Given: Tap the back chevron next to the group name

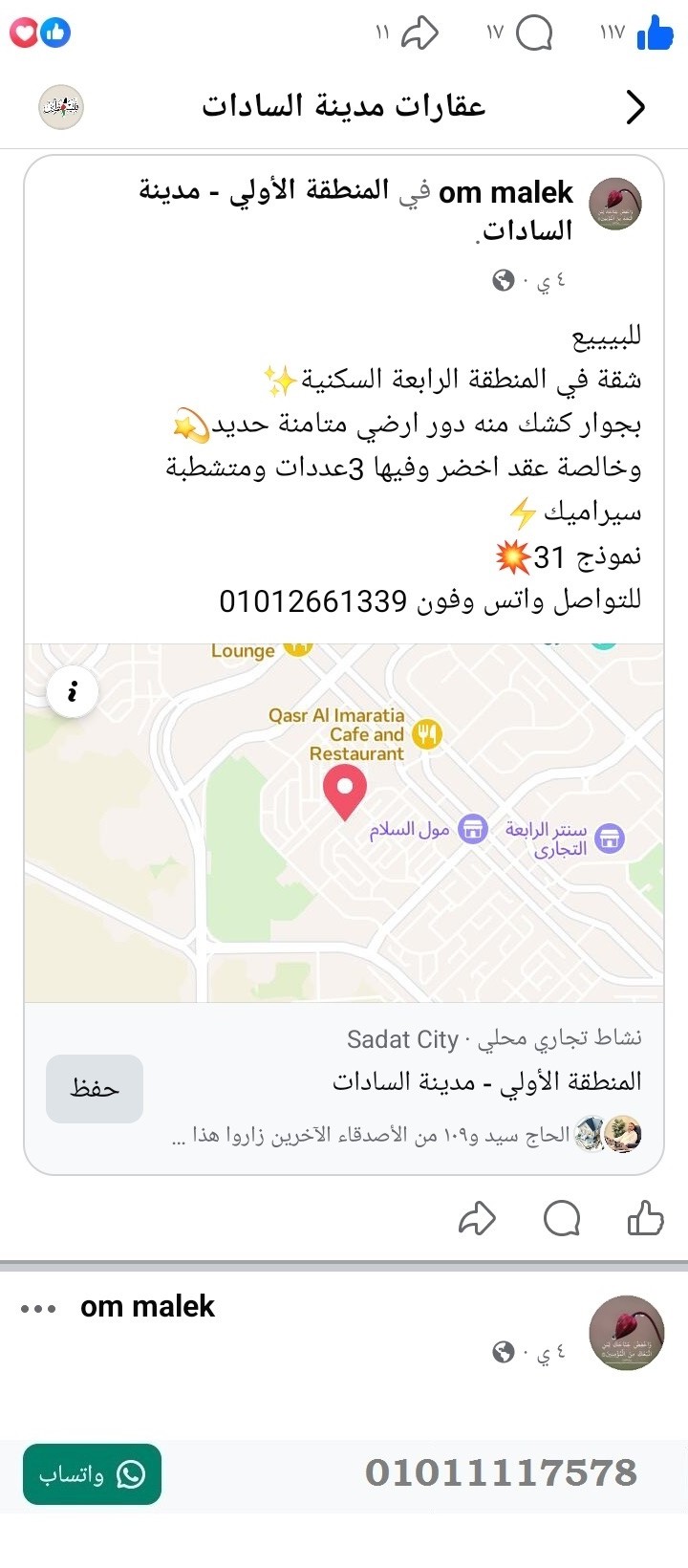Looking at the screenshot, I should coord(634,107).
